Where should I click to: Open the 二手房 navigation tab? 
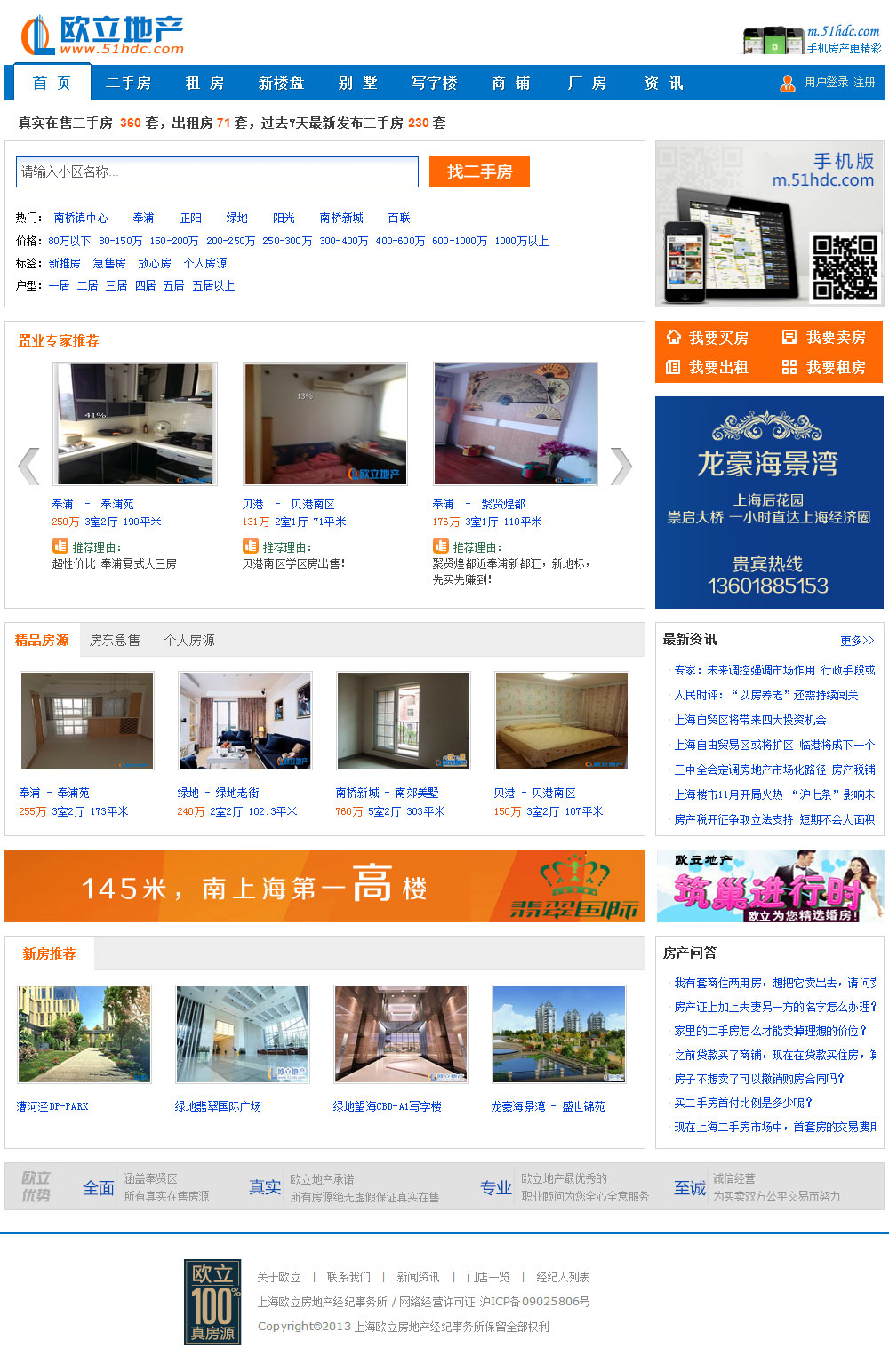(128, 83)
